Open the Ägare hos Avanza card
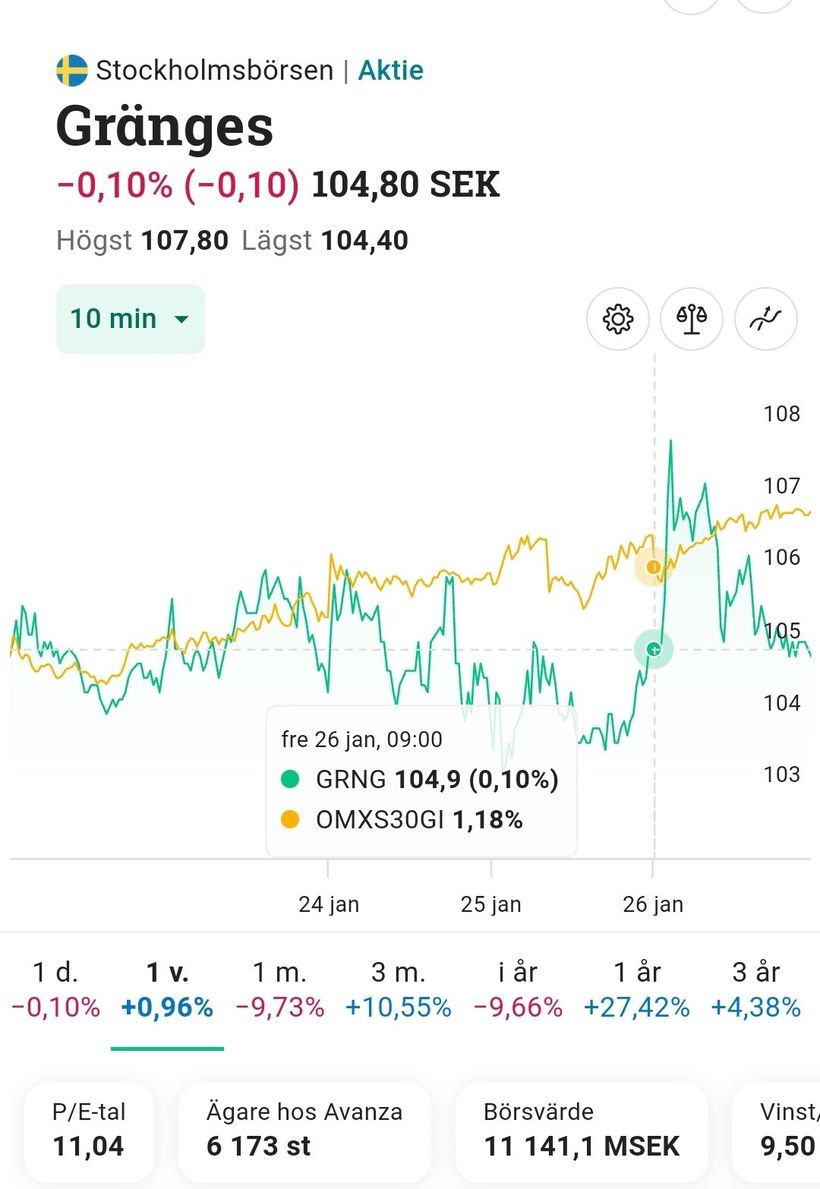820x1189 pixels. (304, 1129)
